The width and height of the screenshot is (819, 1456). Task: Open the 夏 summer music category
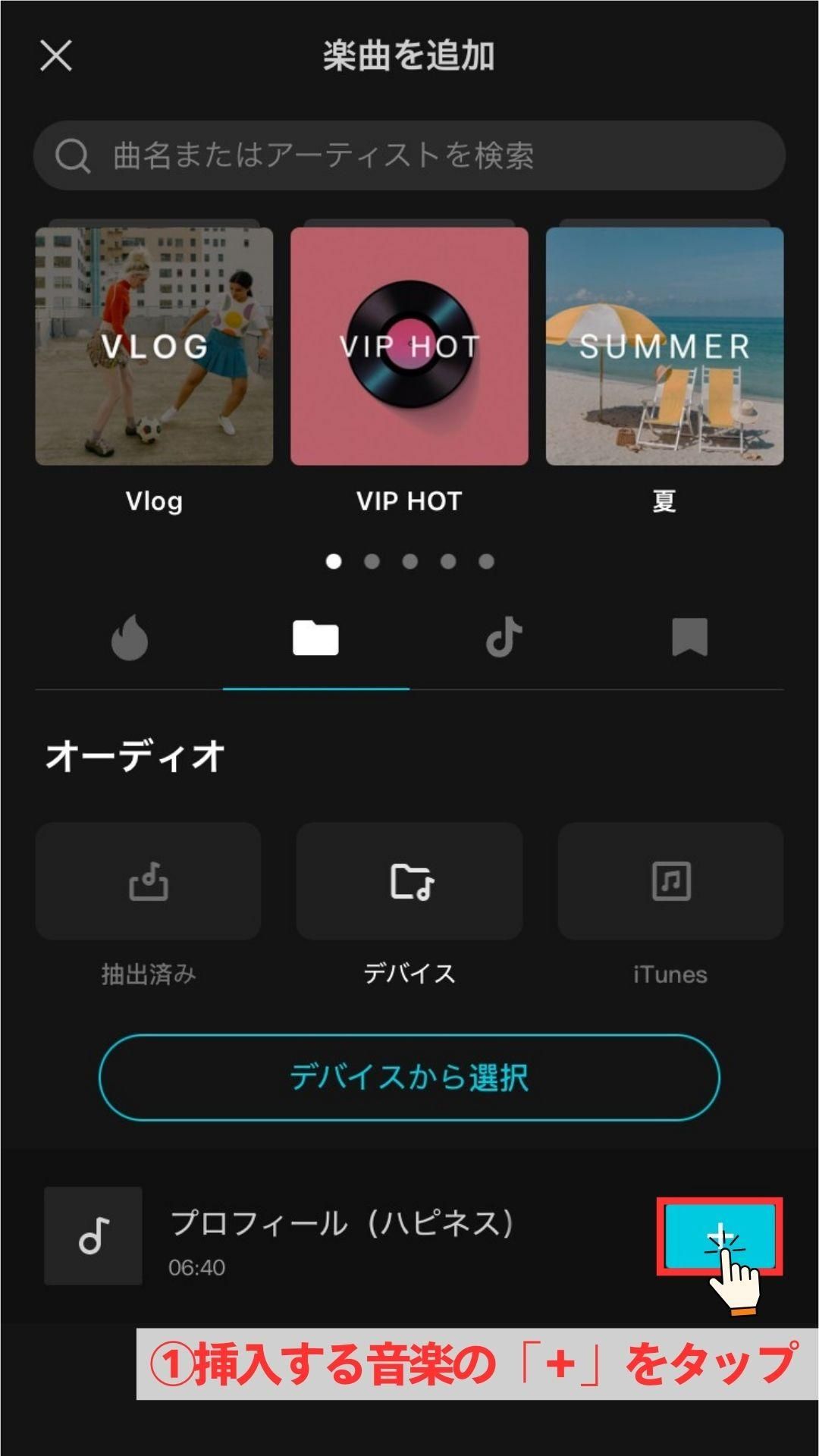[664, 347]
